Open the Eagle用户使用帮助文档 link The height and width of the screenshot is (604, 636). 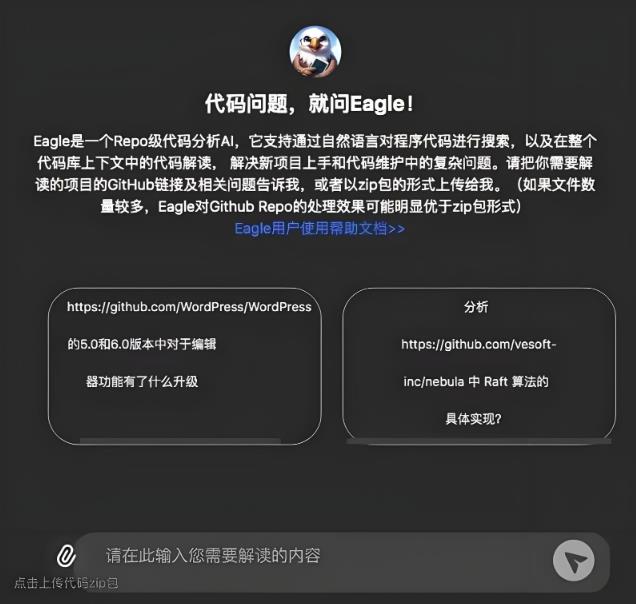(319, 228)
